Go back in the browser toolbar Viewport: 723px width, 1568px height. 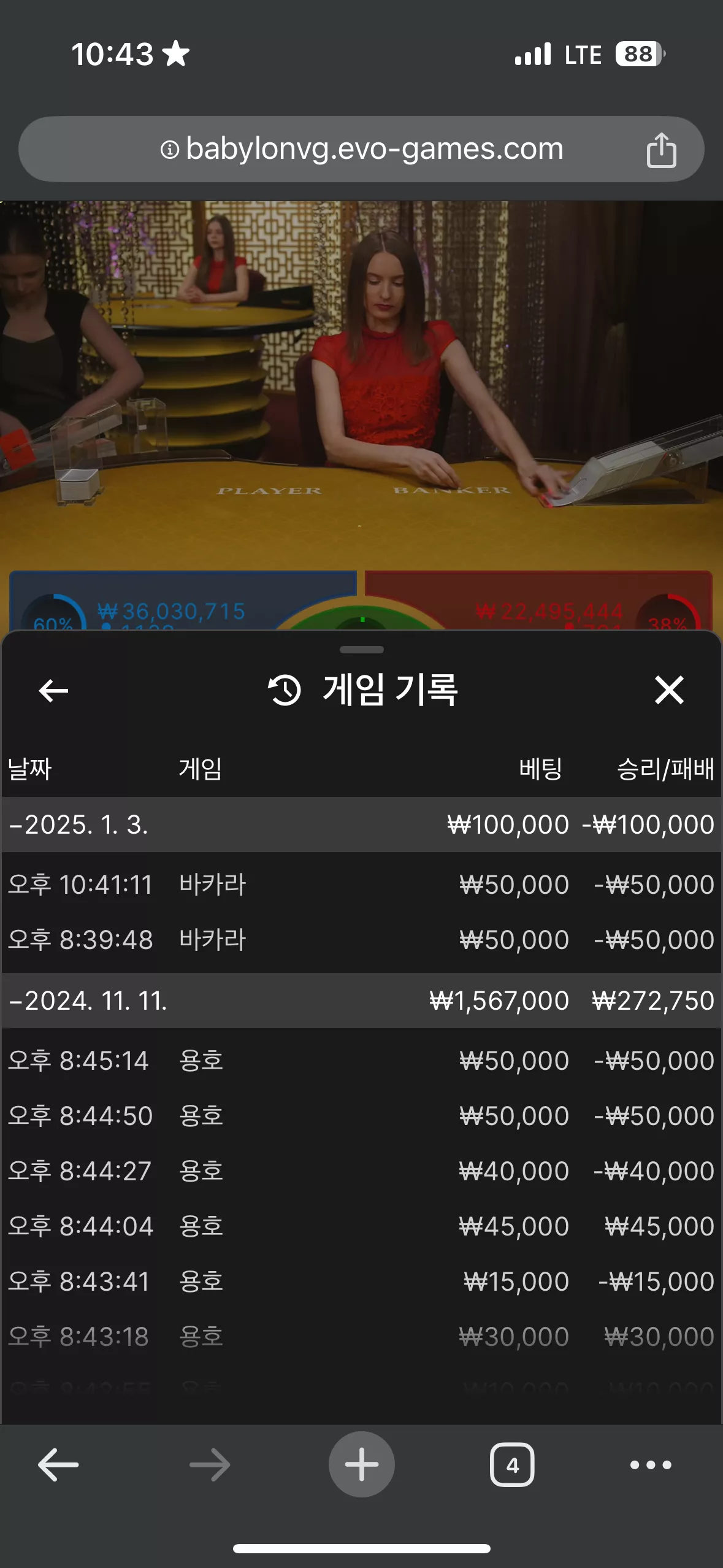(58, 1465)
